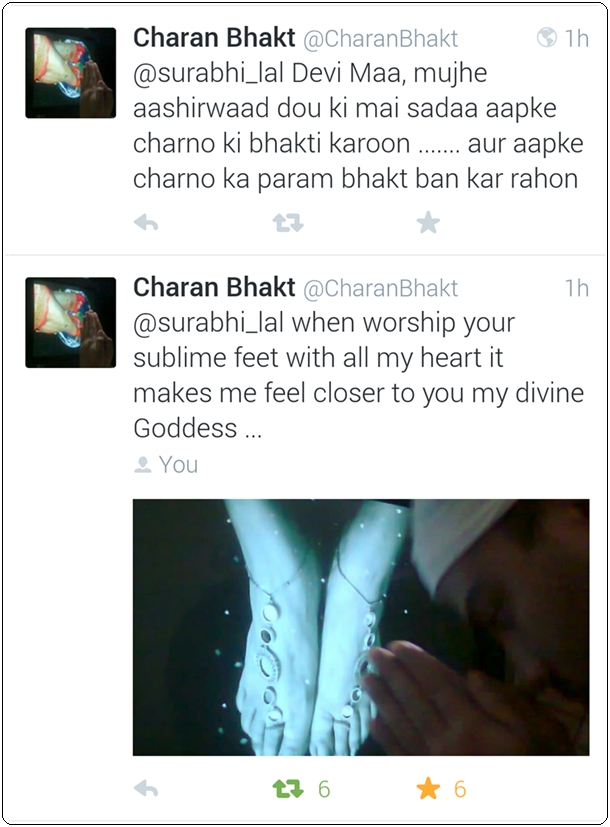Open Charan Bhakt avatar on first tweet

pos(71,73)
